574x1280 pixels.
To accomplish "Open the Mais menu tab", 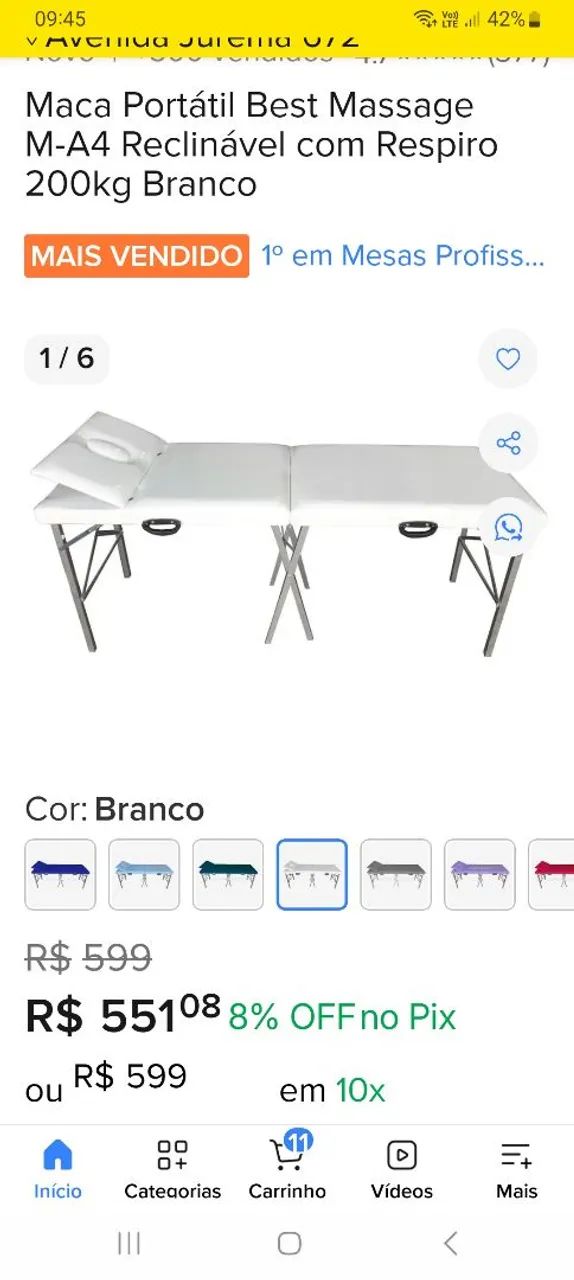I will click(516, 1169).
